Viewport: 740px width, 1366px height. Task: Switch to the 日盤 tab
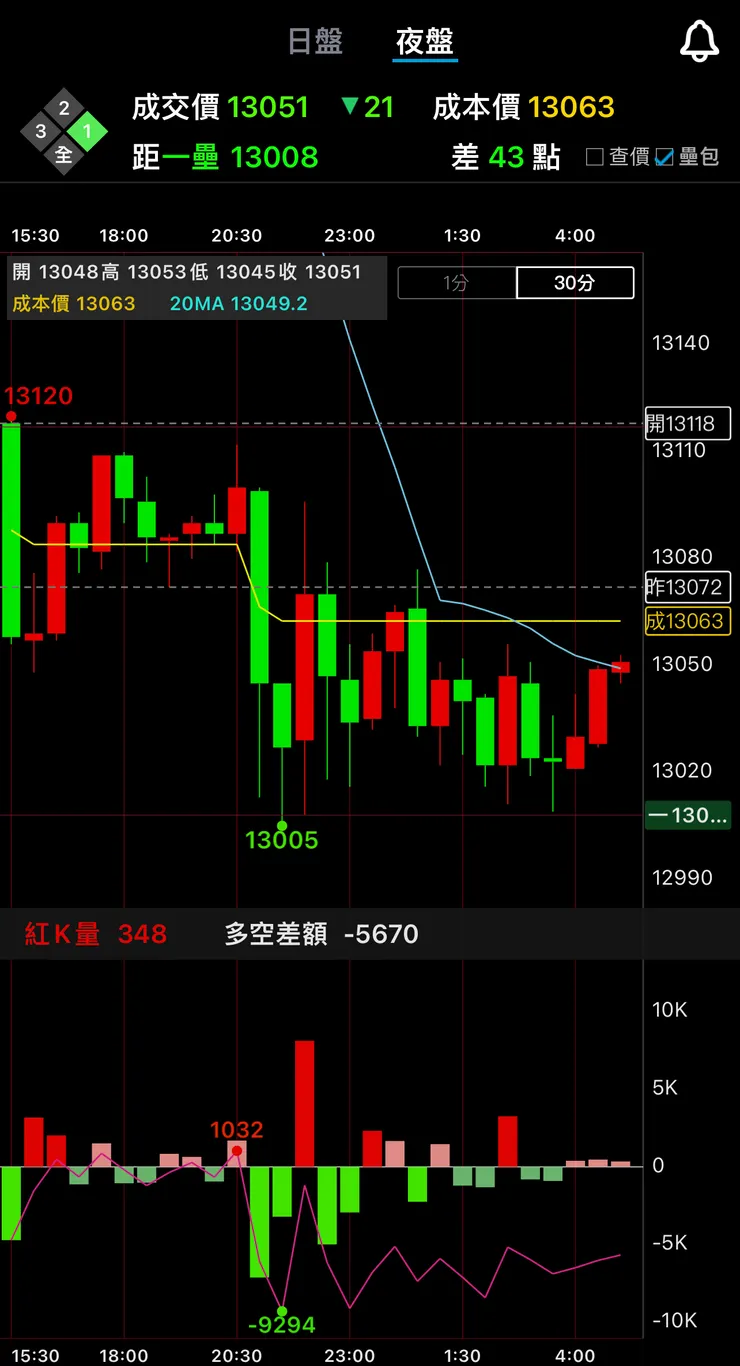[315, 41]
